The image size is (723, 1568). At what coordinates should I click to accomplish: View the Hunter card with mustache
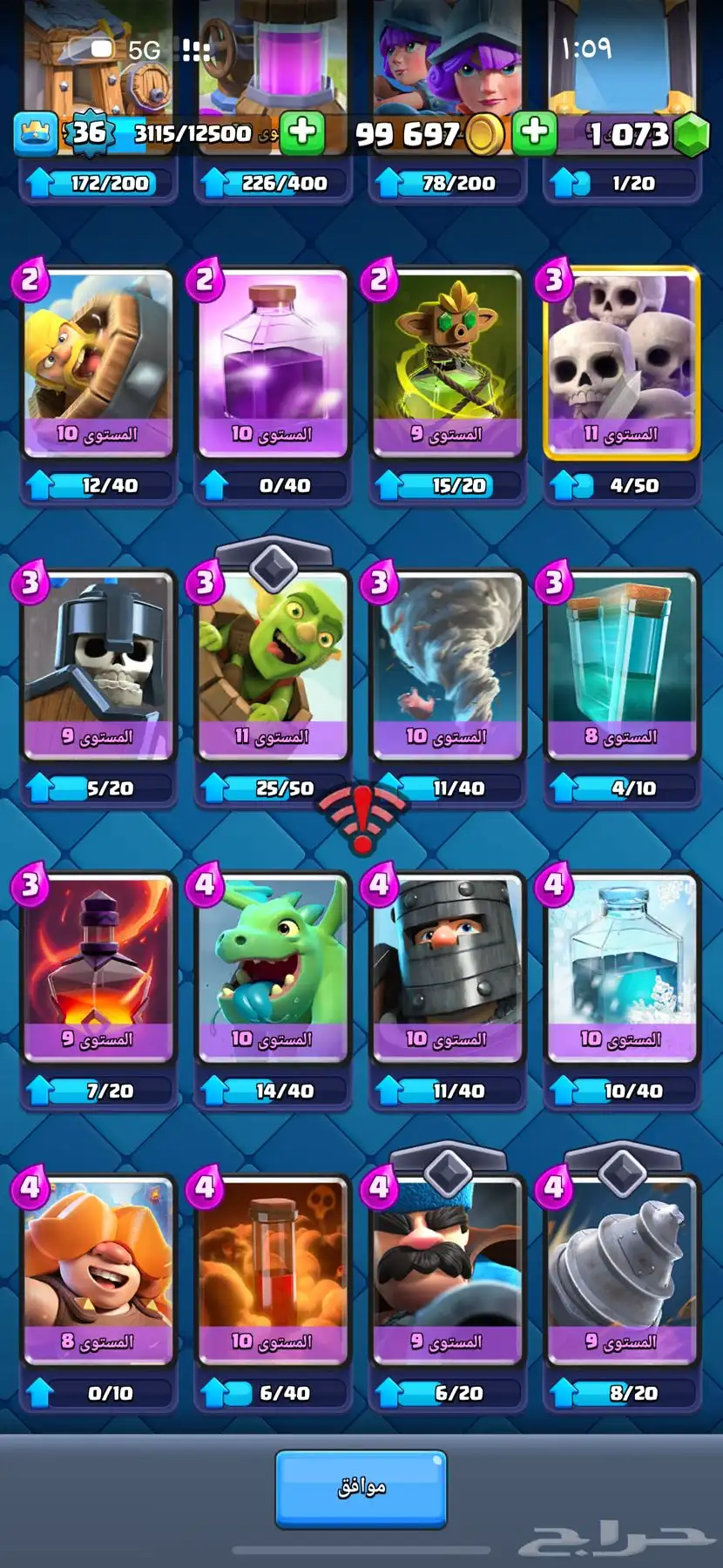point(447,1269)
